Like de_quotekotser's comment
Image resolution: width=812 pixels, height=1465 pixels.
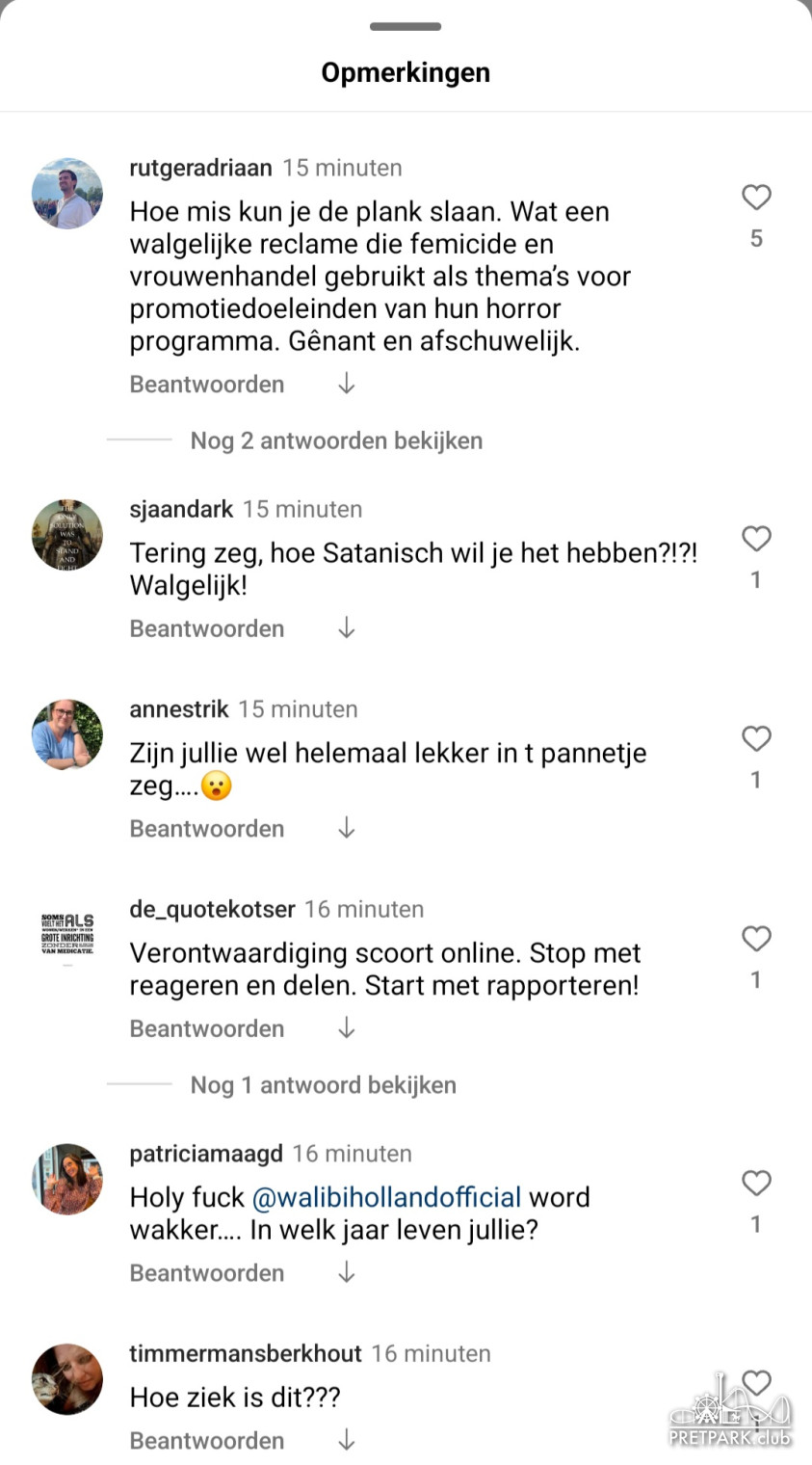[x=756, y=939]
